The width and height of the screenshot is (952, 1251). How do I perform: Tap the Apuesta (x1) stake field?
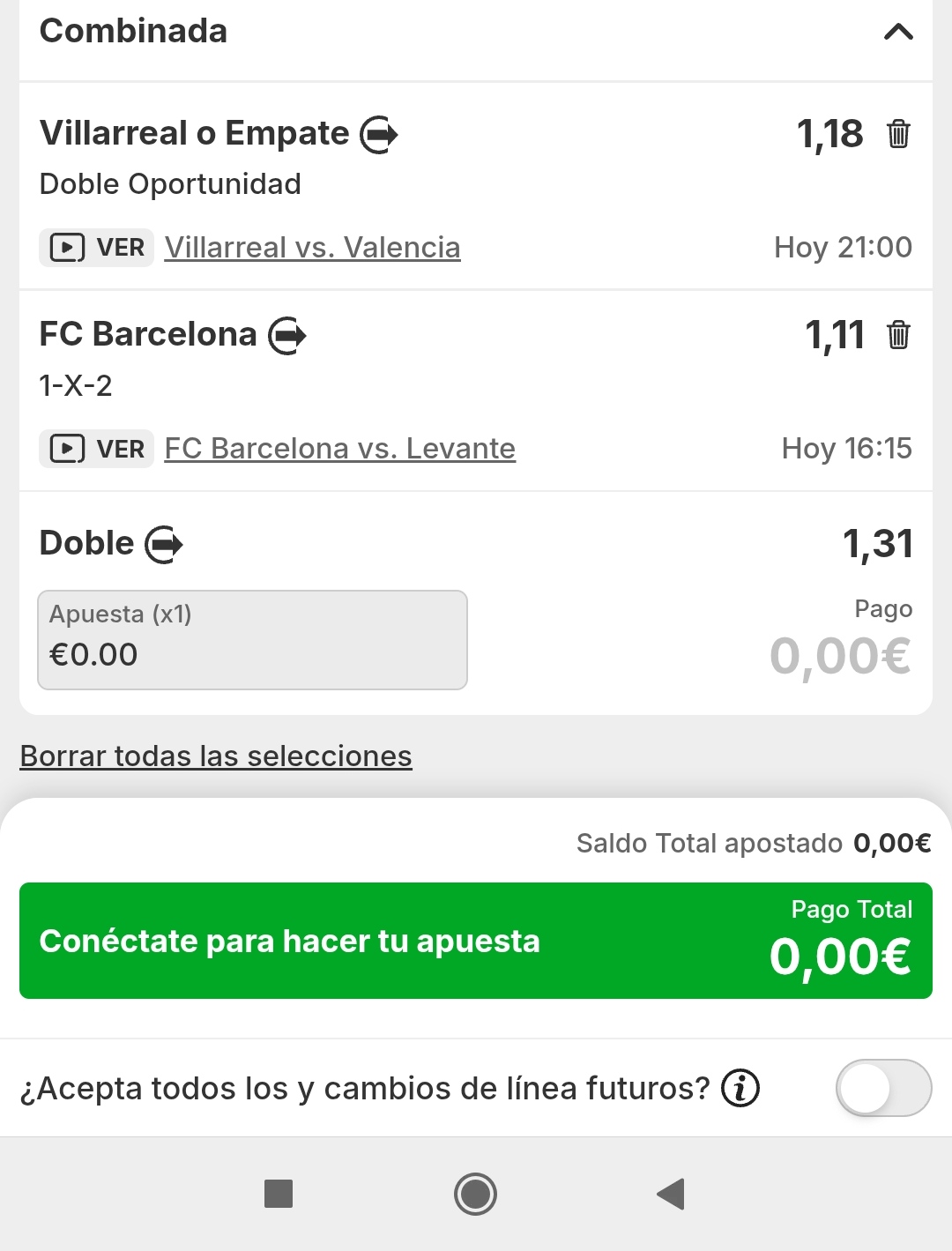click(252, 640)
